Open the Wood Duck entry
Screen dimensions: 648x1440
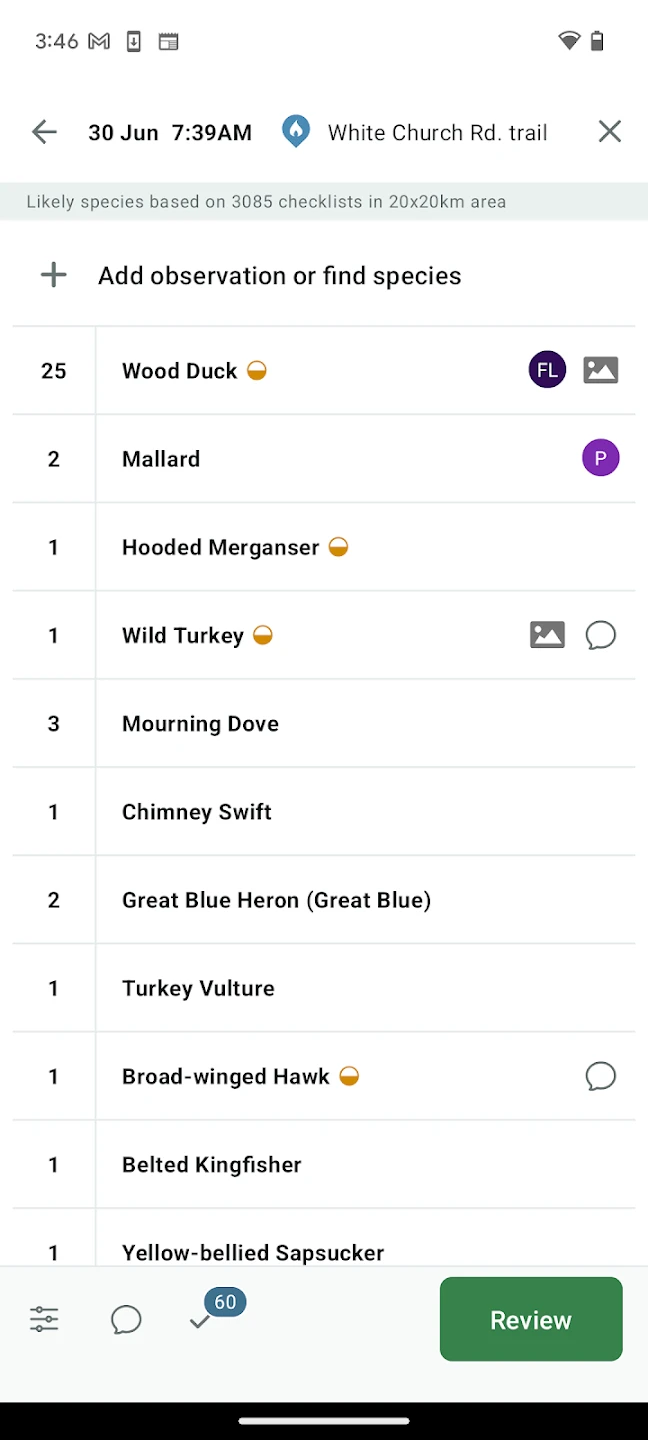click(x=180, y=371)
